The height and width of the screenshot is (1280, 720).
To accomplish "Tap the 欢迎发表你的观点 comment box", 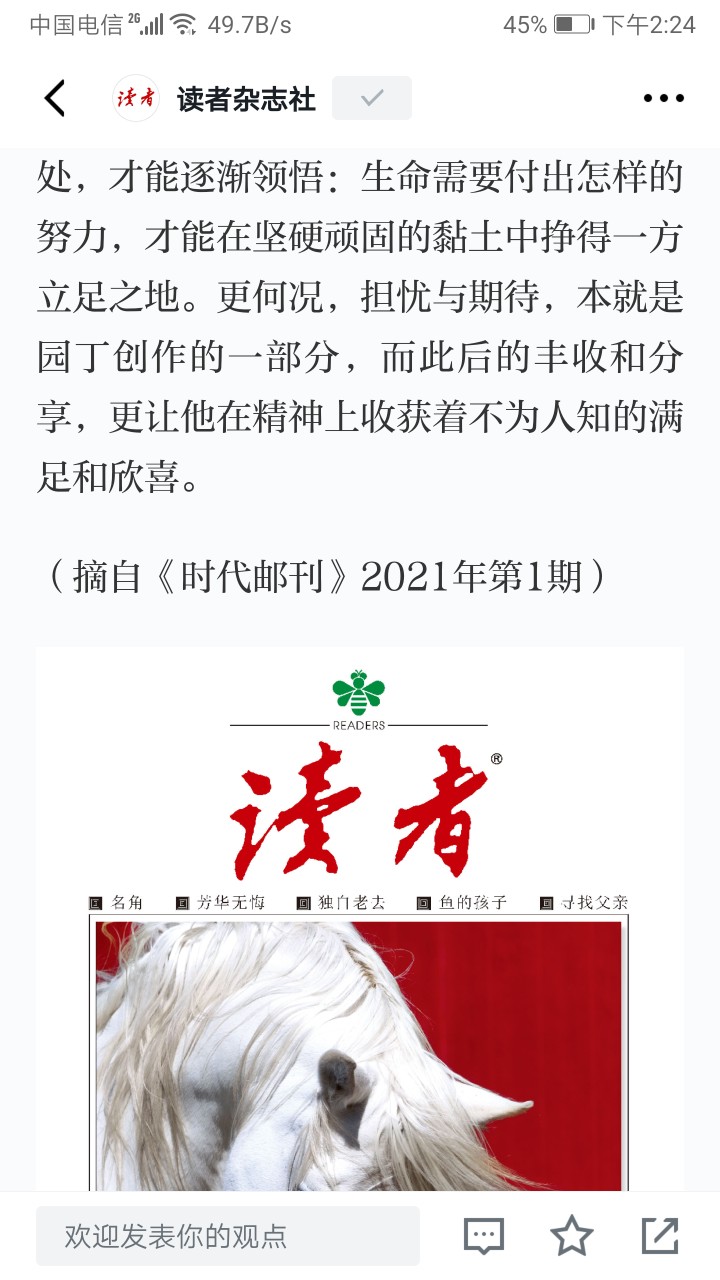I will [x=228, y=1236].
